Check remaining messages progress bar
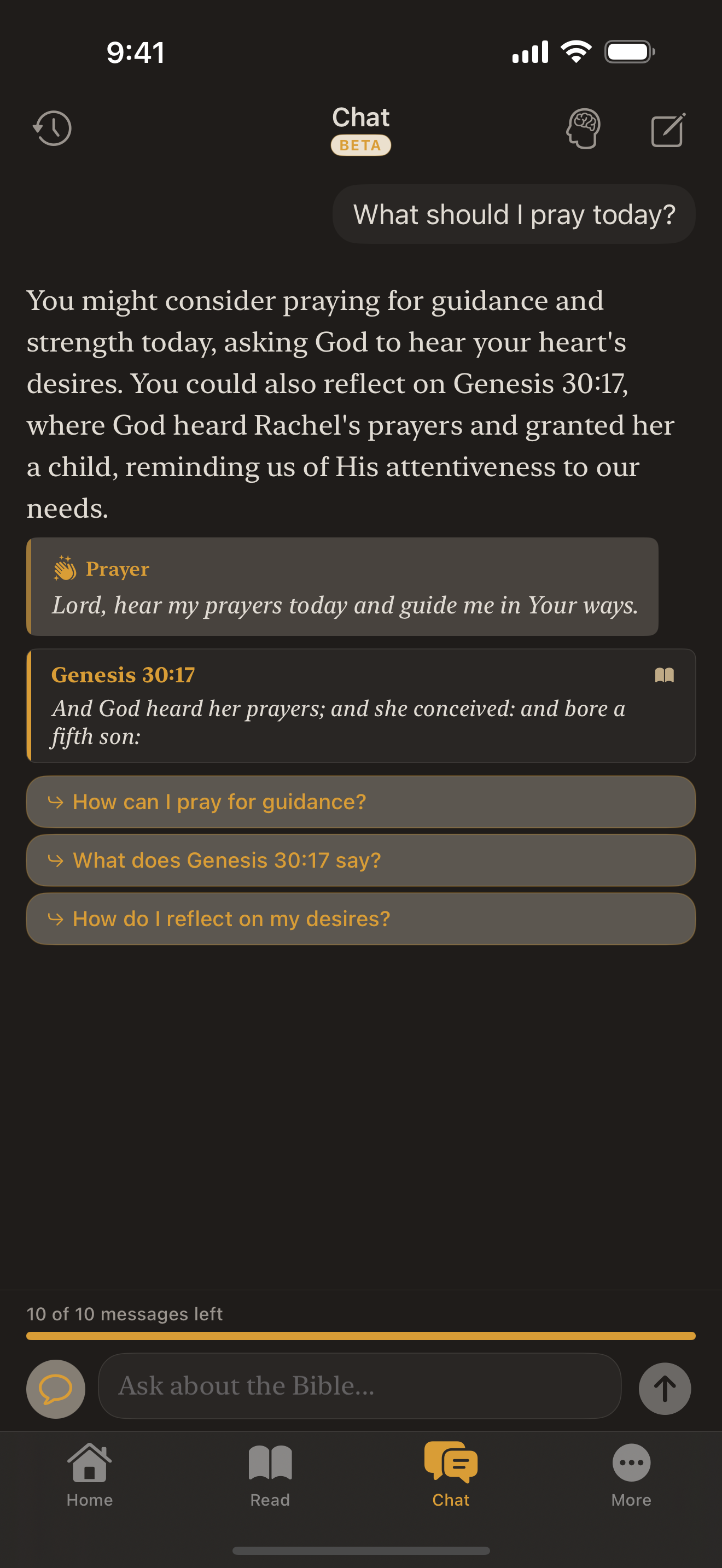Viewport: 722px width, 1568px height. pos(360,1336)
